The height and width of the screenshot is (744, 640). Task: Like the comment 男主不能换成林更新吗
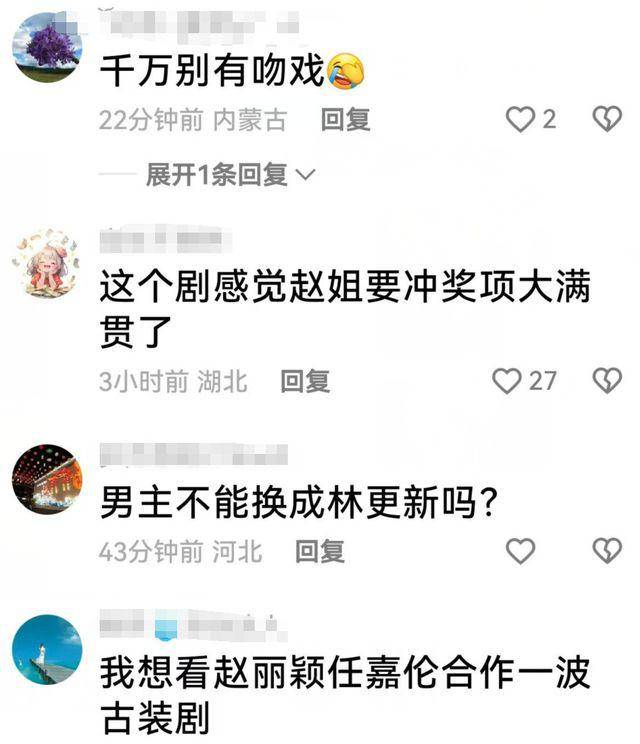(520, 551)
